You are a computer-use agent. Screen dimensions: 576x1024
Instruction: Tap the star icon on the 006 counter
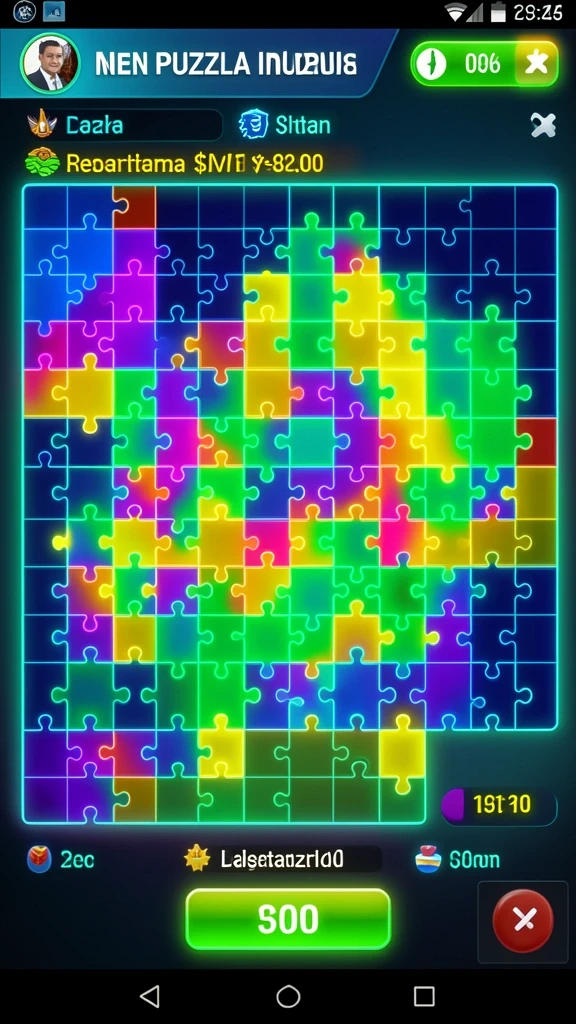(537, 63)
